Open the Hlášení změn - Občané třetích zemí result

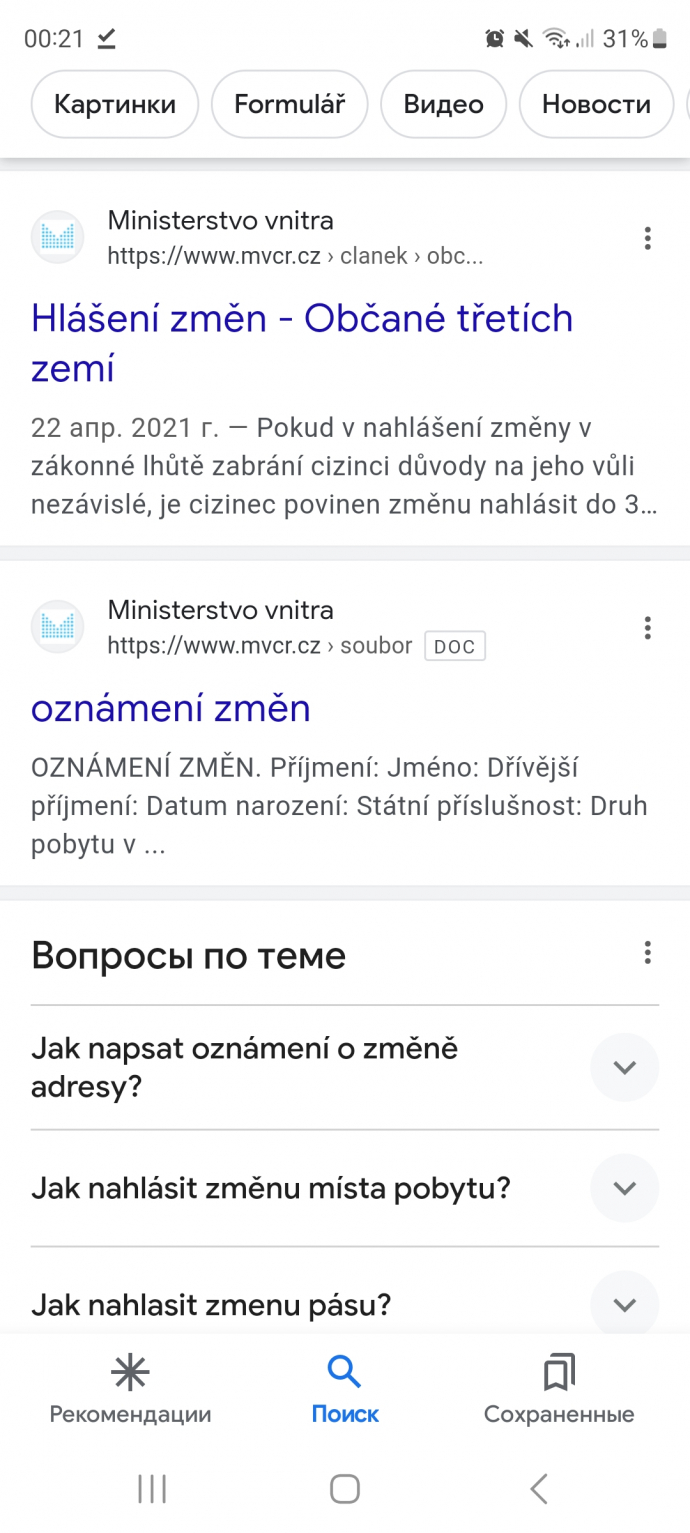coord(302,343)
